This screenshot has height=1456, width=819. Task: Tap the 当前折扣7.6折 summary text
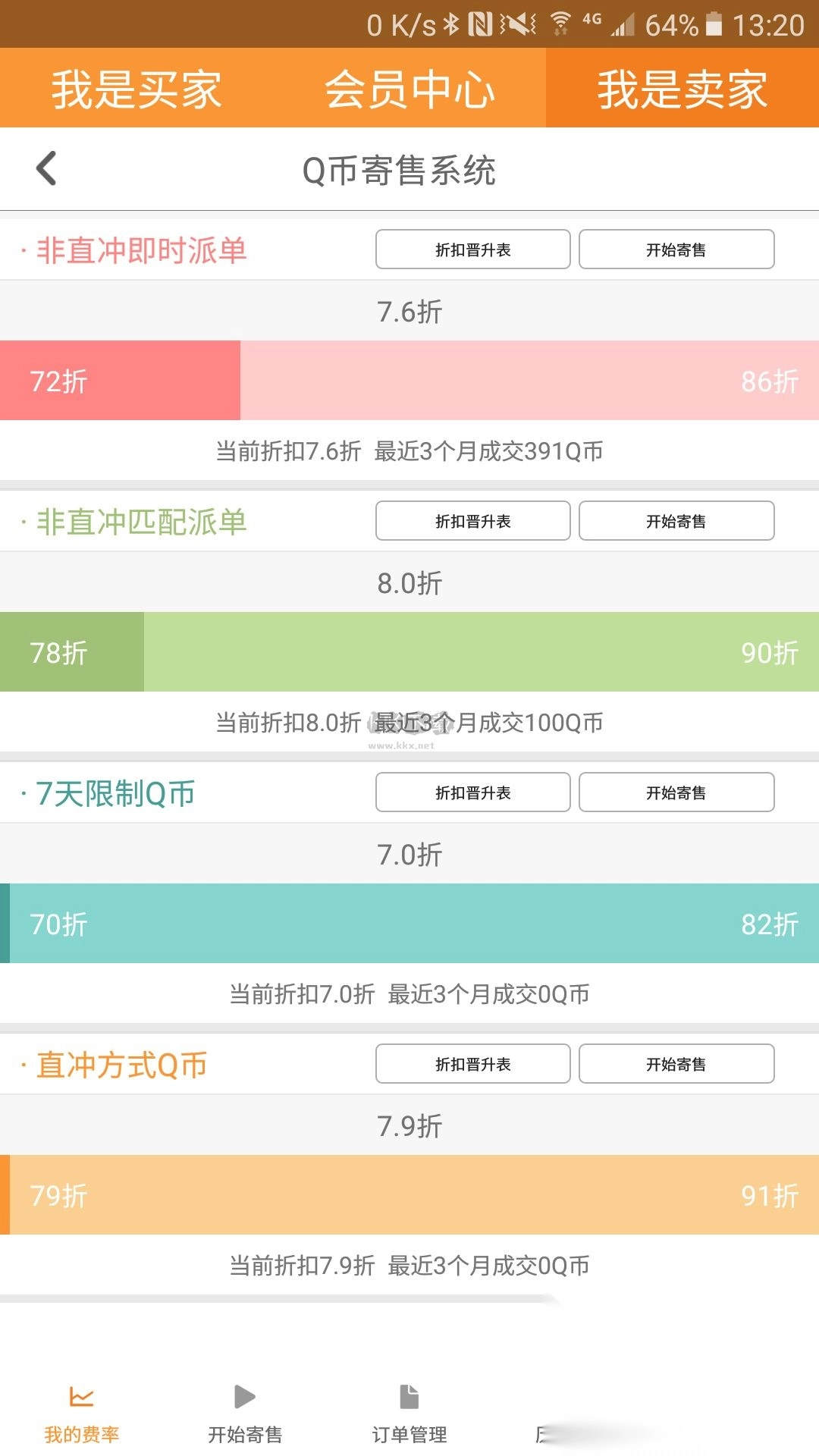pyautogui.click(x=409, y=450)
